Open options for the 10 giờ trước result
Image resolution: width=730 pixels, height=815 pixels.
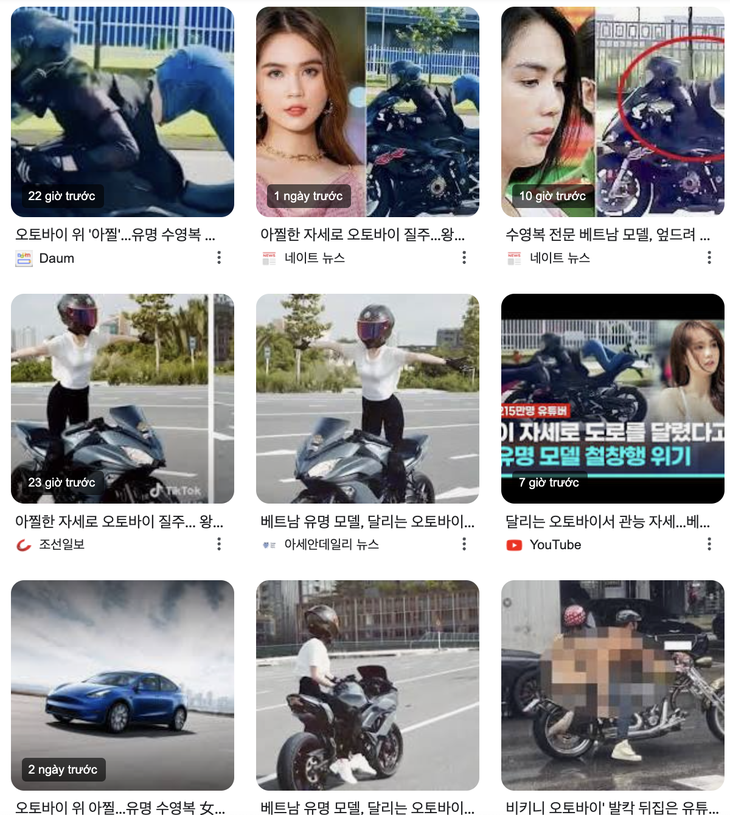click(x=709, y=258)
